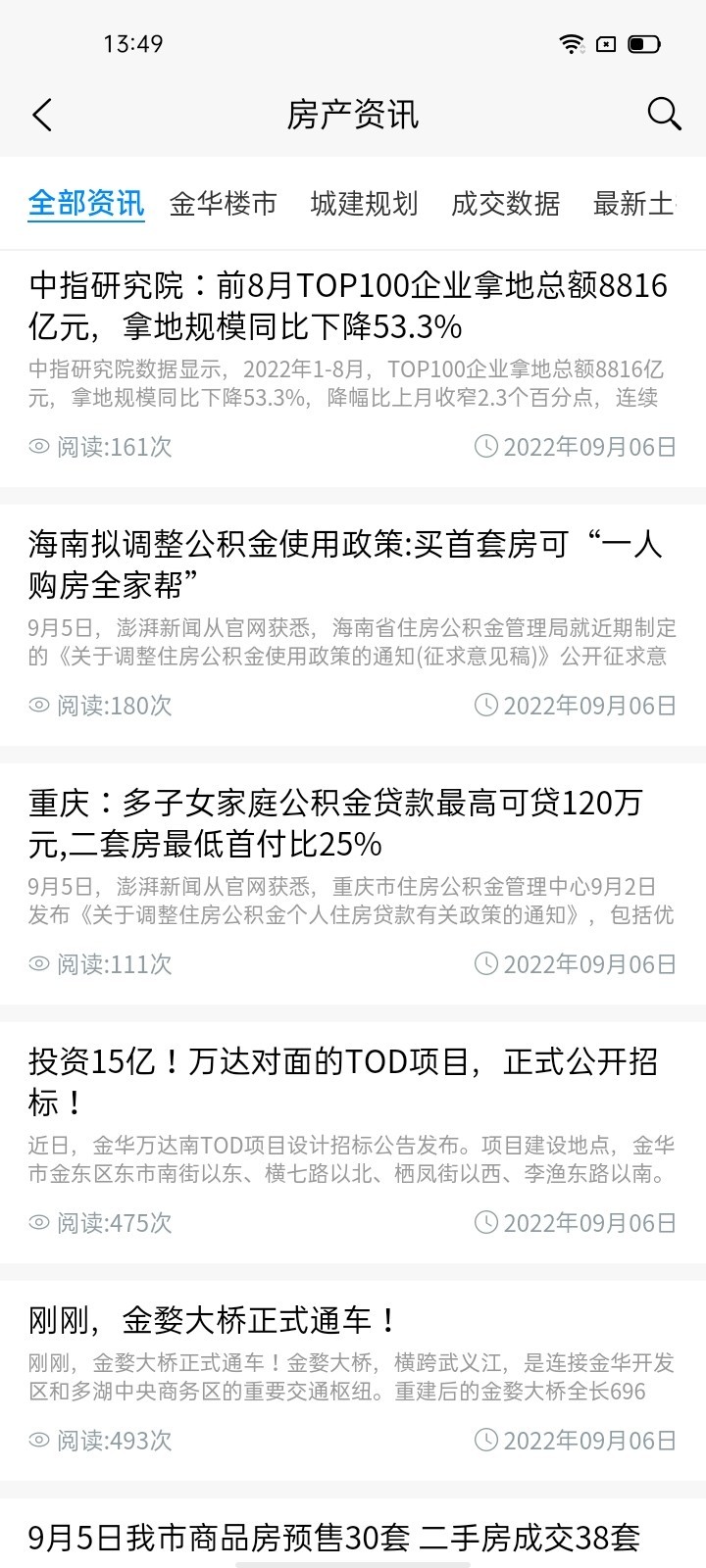Click the clock icon beside 2022年09月06日 on first article

[x=487, y=447]
